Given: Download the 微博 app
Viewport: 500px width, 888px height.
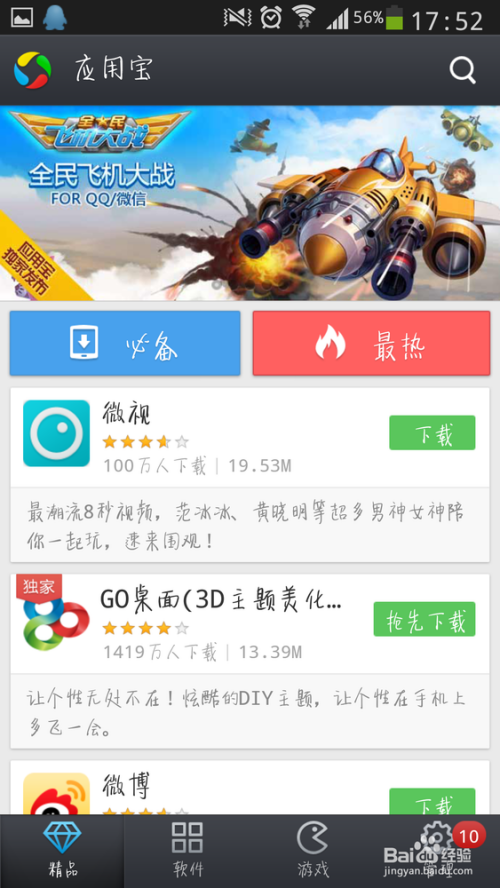Looking at the screenshot, I should [432, 802].
